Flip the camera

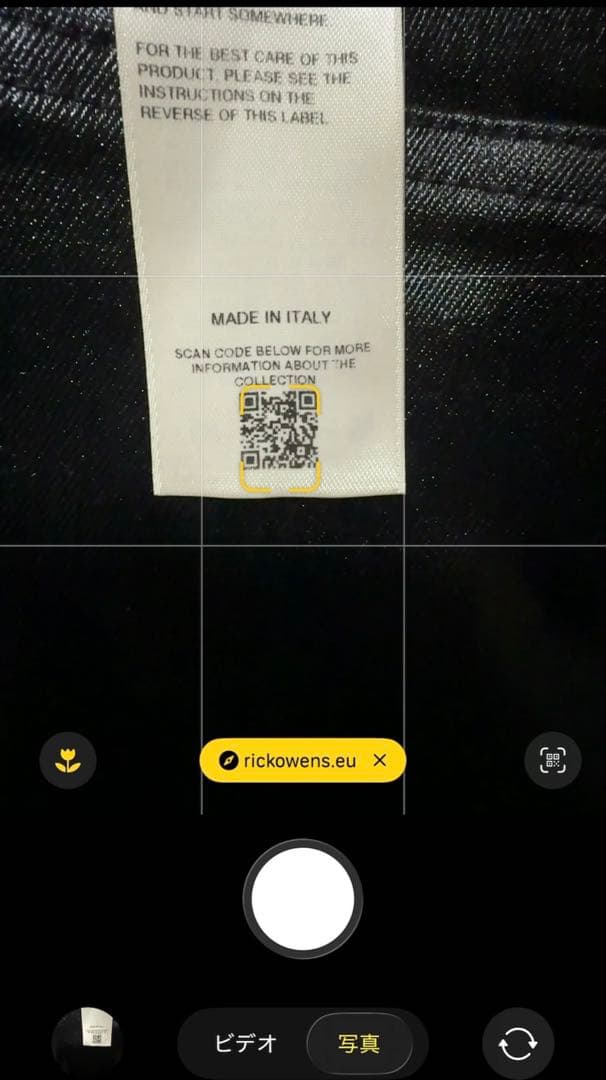[518, 1044]
